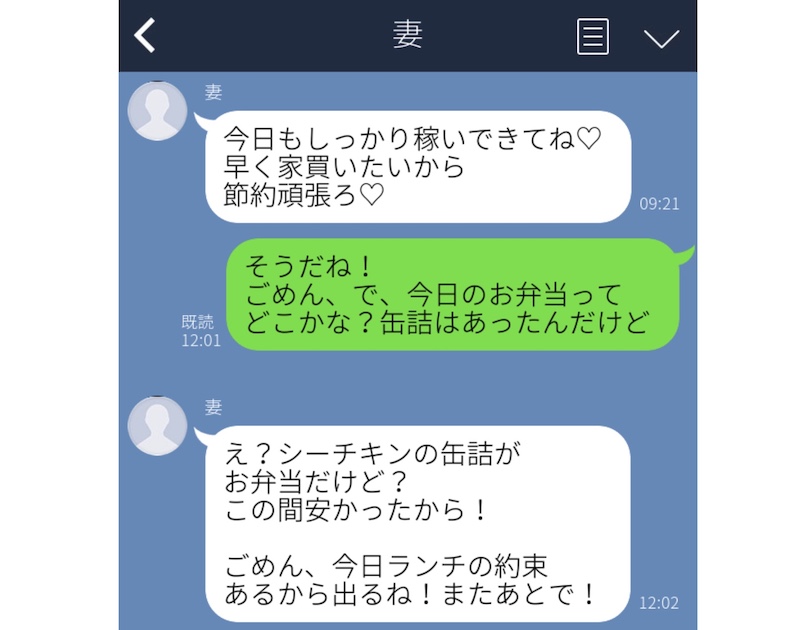Go back from the 妻 chat

point(146,36)
